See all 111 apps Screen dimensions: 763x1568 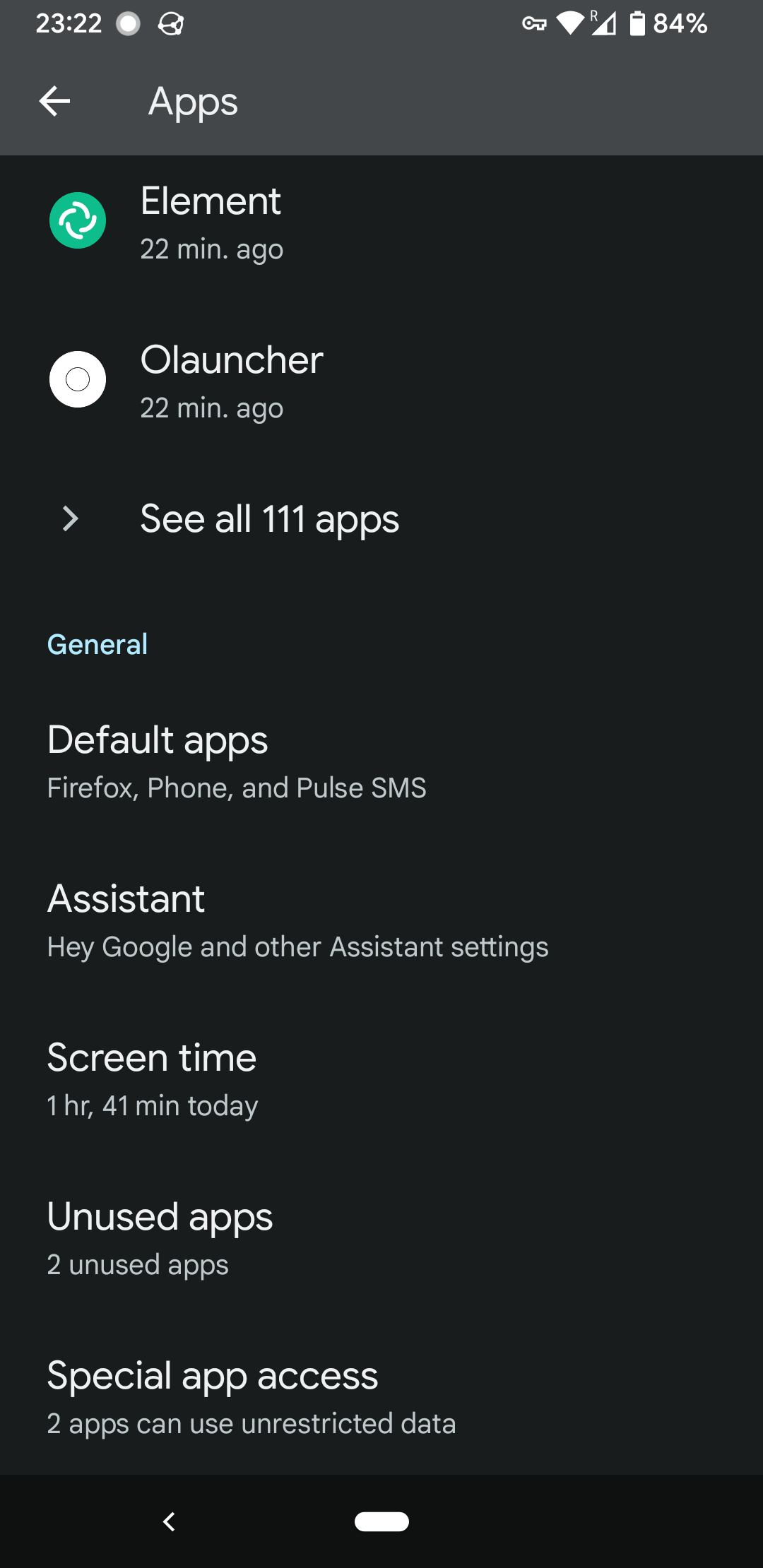(381, 519)
